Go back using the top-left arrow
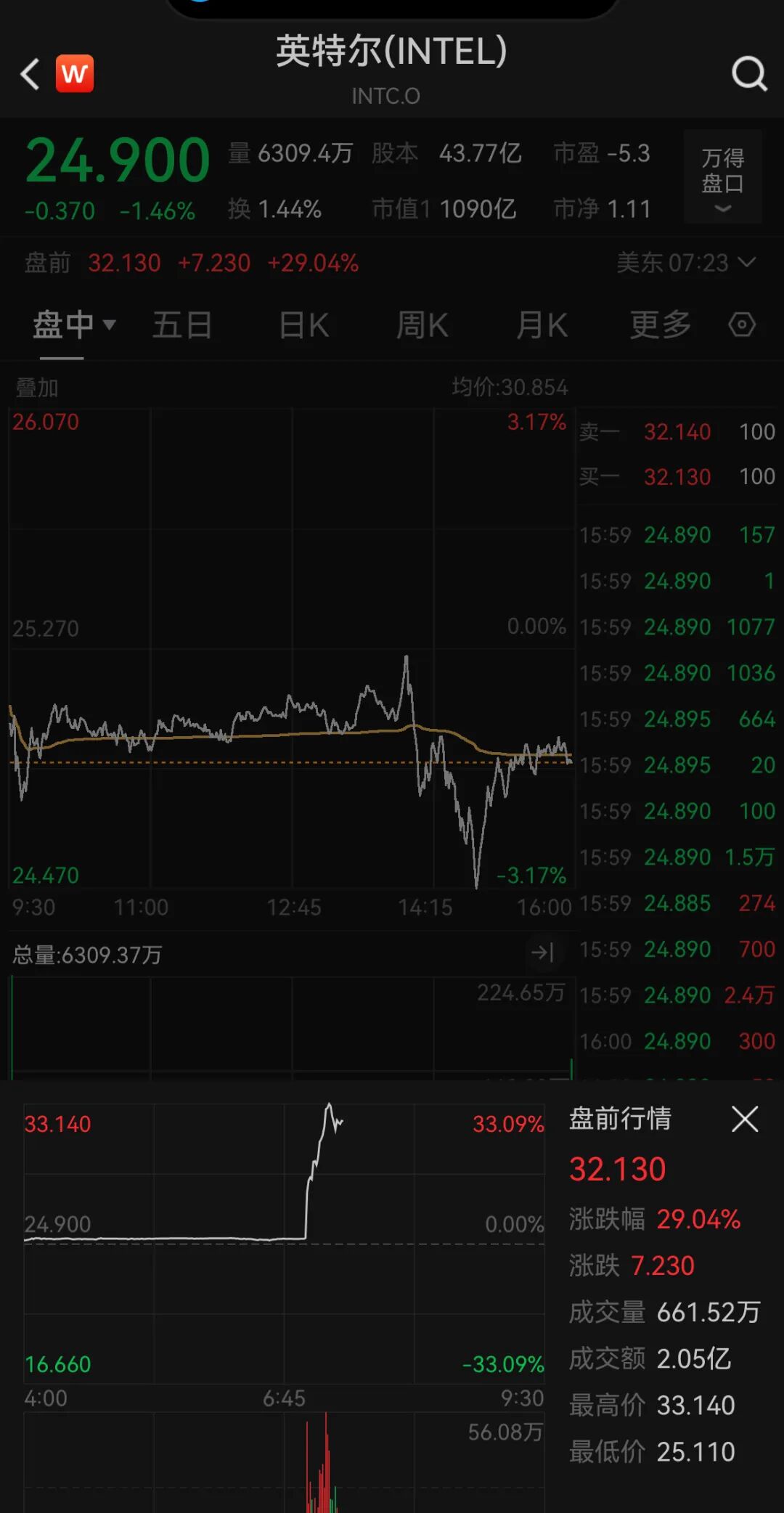The width and height of the screenshot is (784, 1513). click(x=30, y=74)
